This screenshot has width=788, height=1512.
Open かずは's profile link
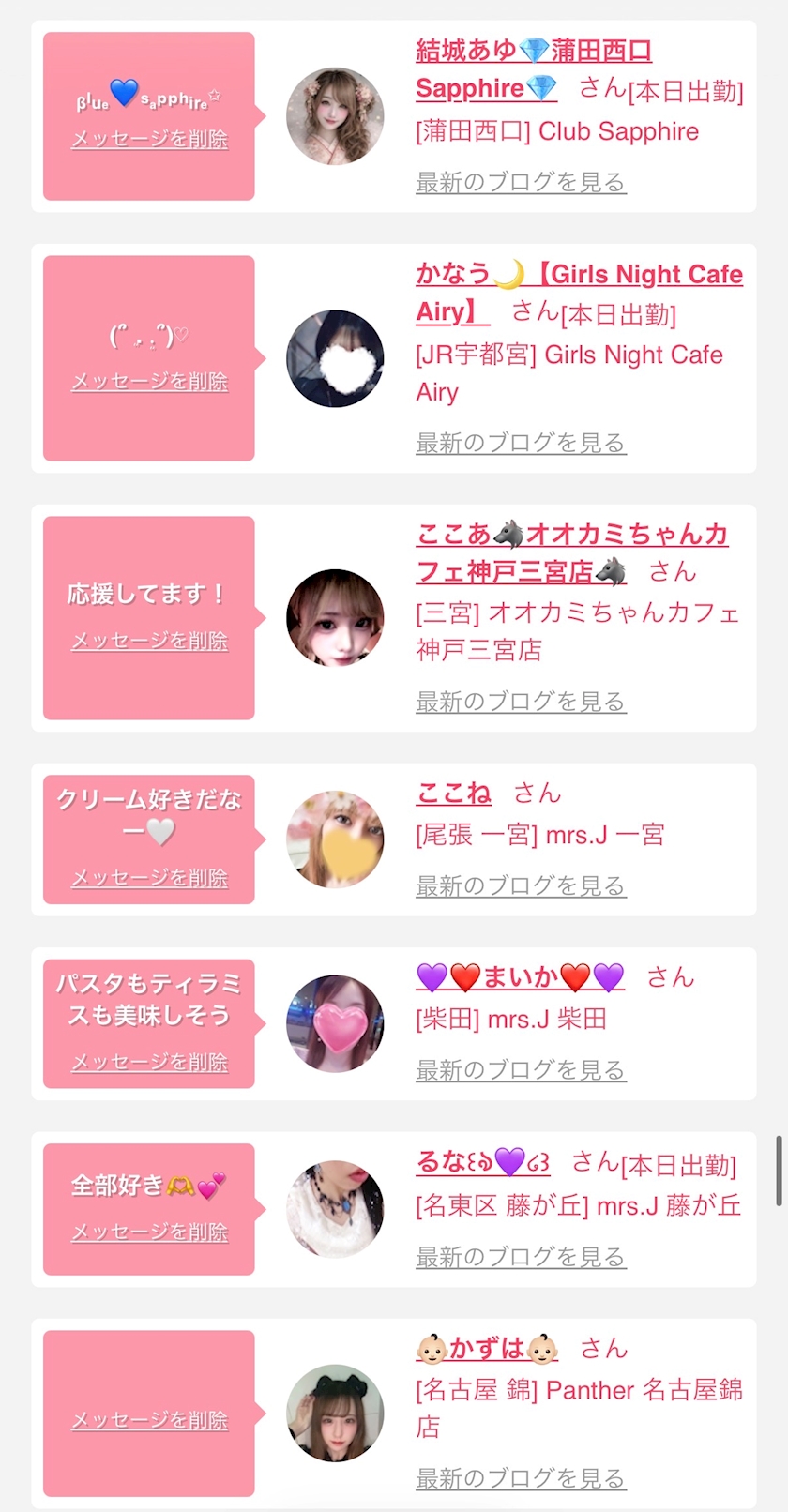[486, 1349]
